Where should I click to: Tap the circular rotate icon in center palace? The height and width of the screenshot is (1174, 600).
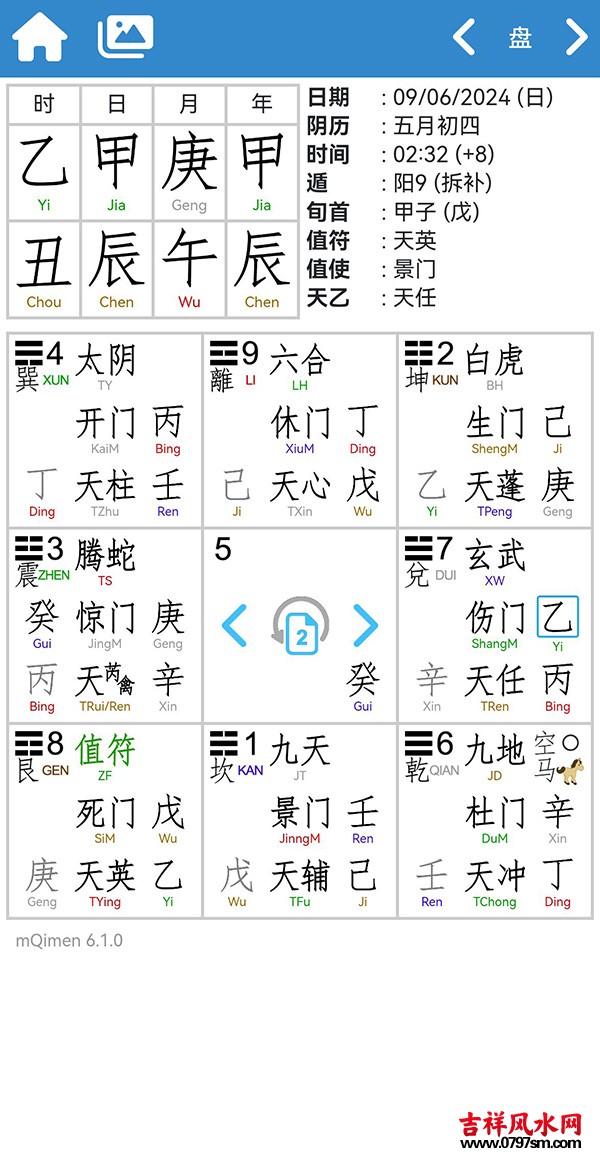pyautogui.click(x=301, y=626)
